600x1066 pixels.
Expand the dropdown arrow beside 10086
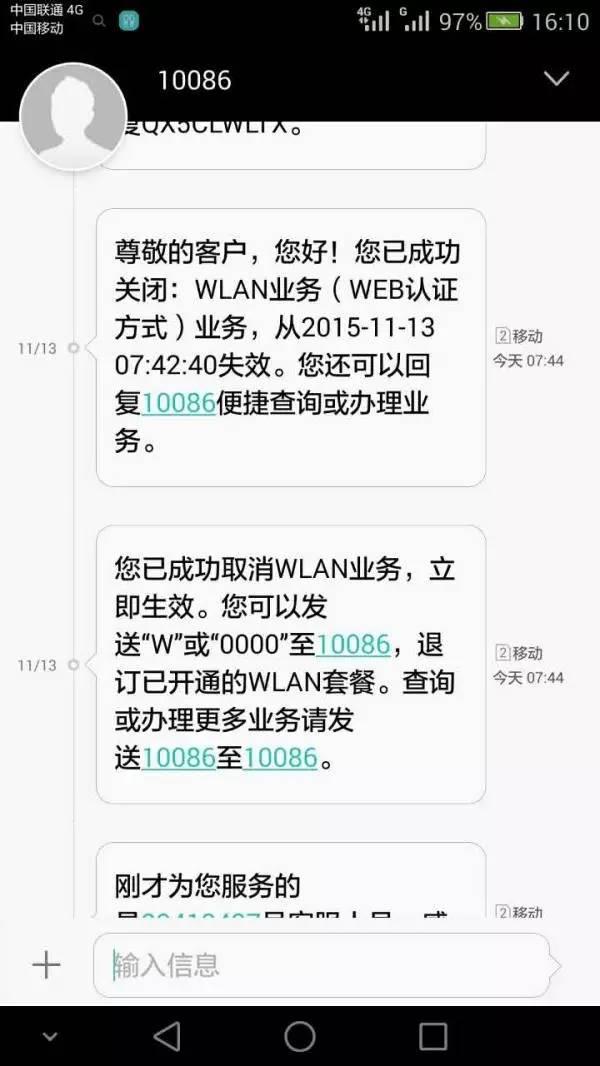(557, 79)
